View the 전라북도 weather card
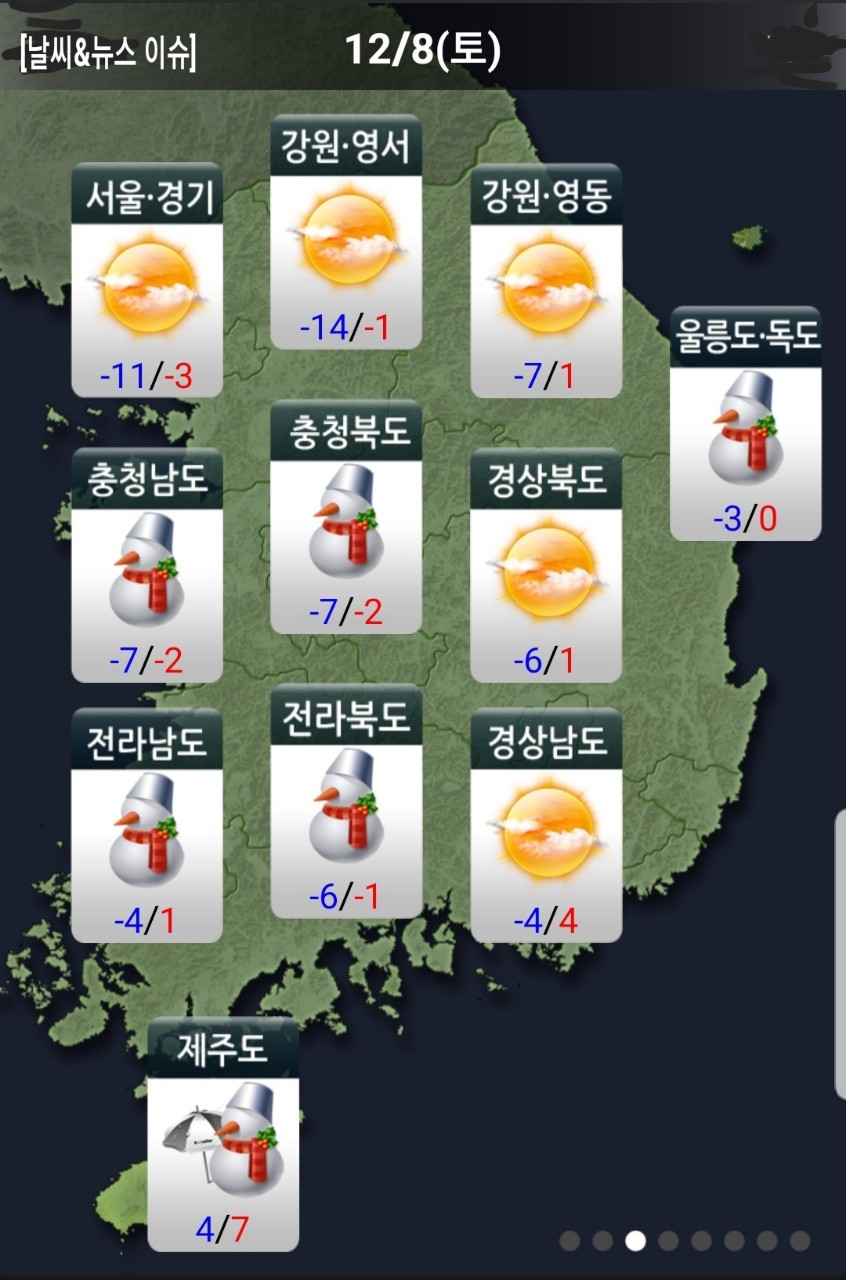The height and width of the screenshot is (1280, 846). coord(346,801)
